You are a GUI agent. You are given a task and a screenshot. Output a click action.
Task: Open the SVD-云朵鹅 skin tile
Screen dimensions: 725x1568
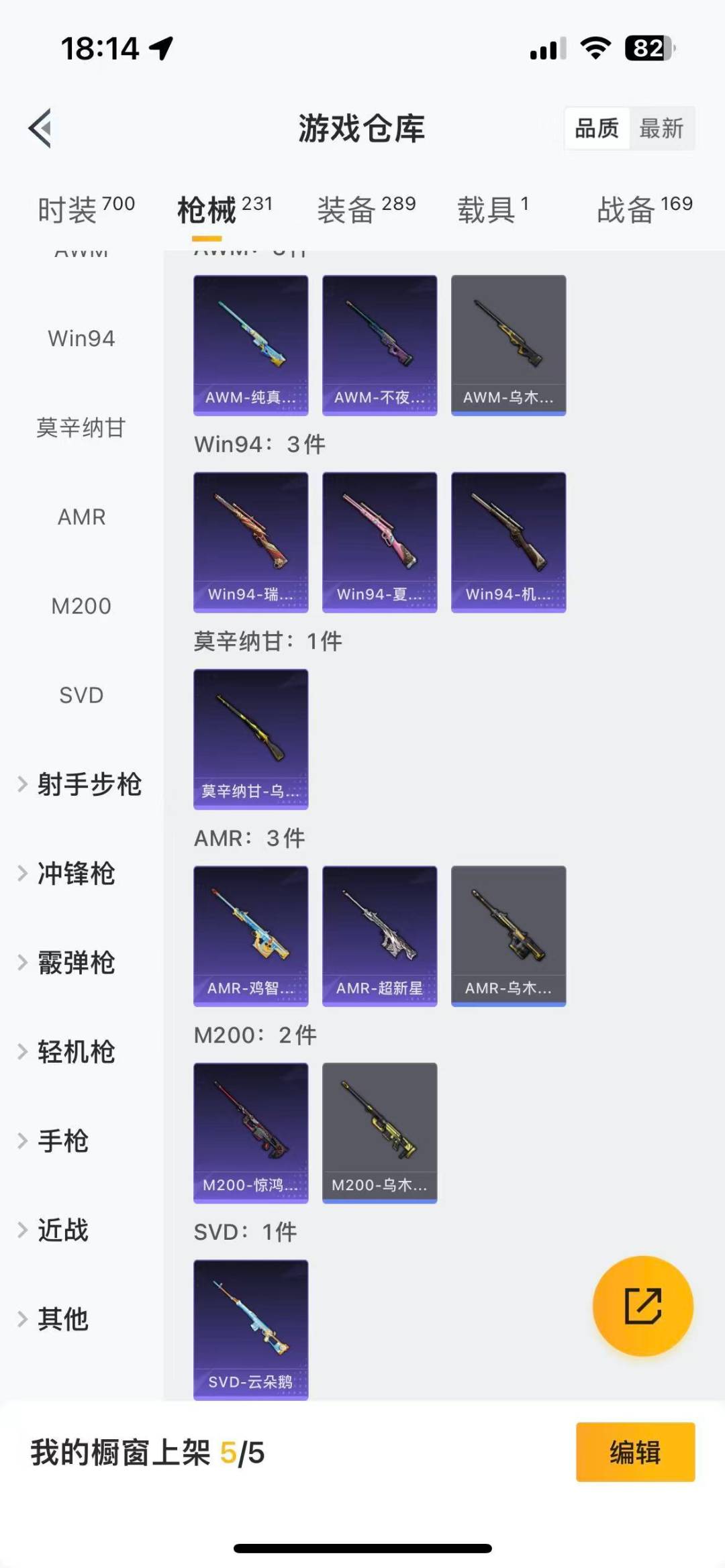[x=250, y=1329]
